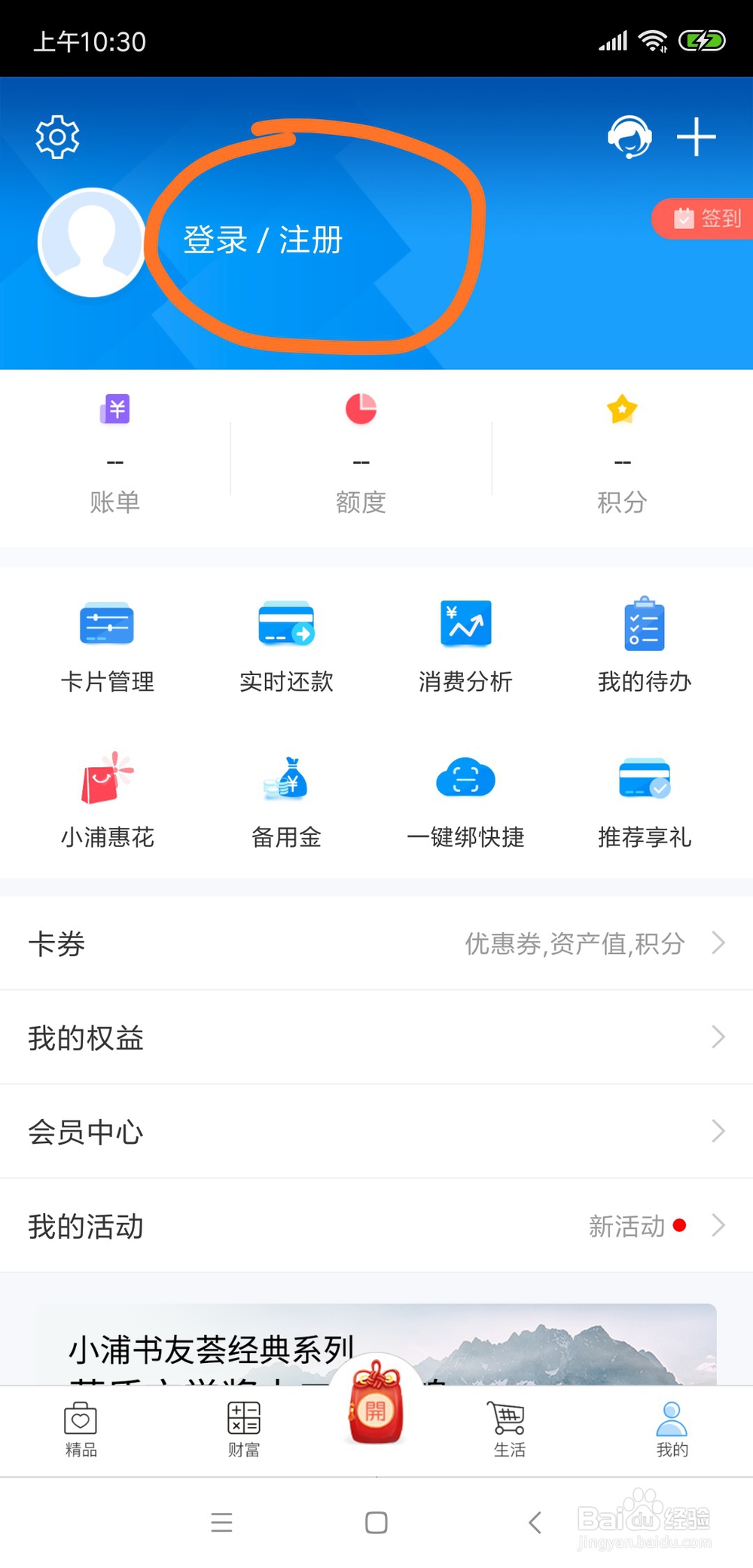Tap the plus icon at top right
This screenshot has height=1568, width=753.
tap(696, 137)
